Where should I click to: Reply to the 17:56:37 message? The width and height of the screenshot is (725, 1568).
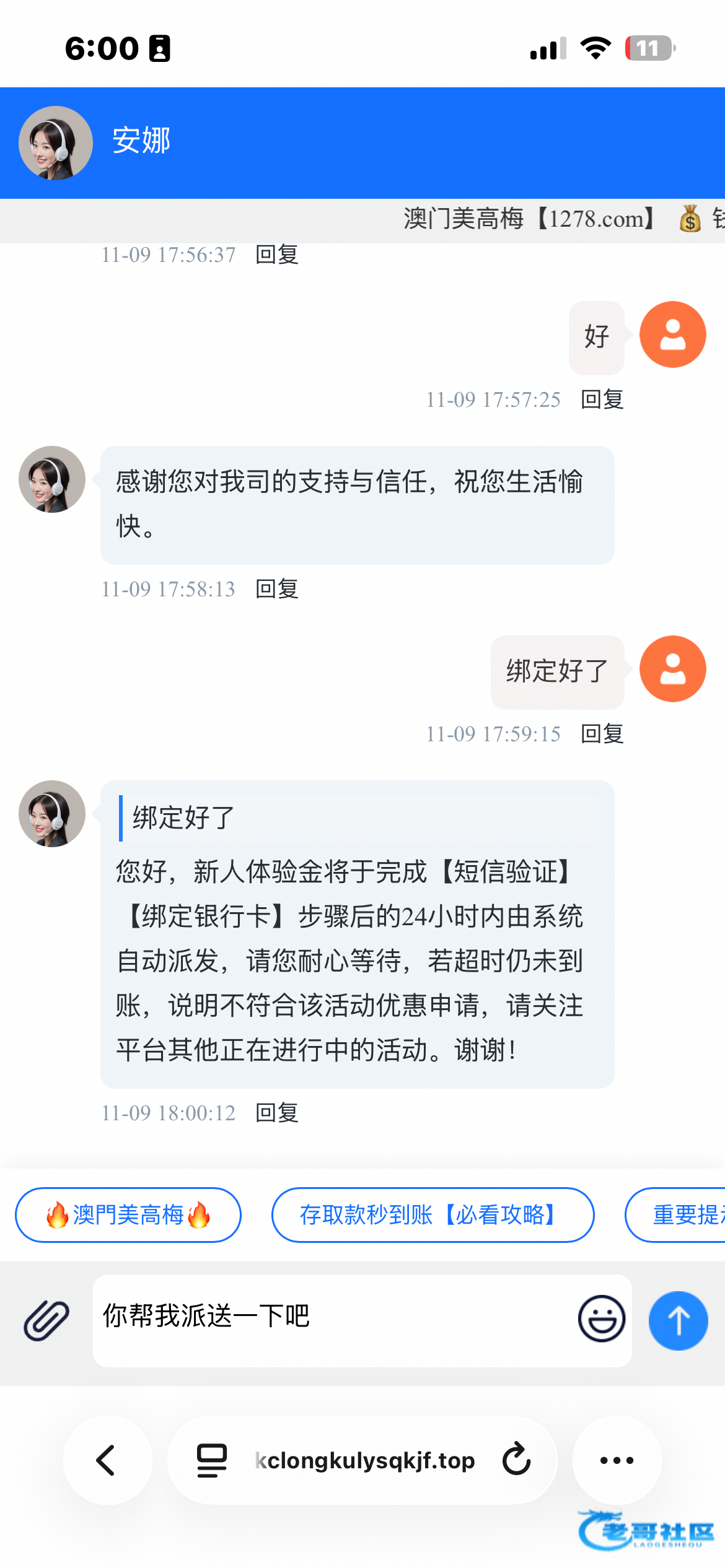point(277,255)
